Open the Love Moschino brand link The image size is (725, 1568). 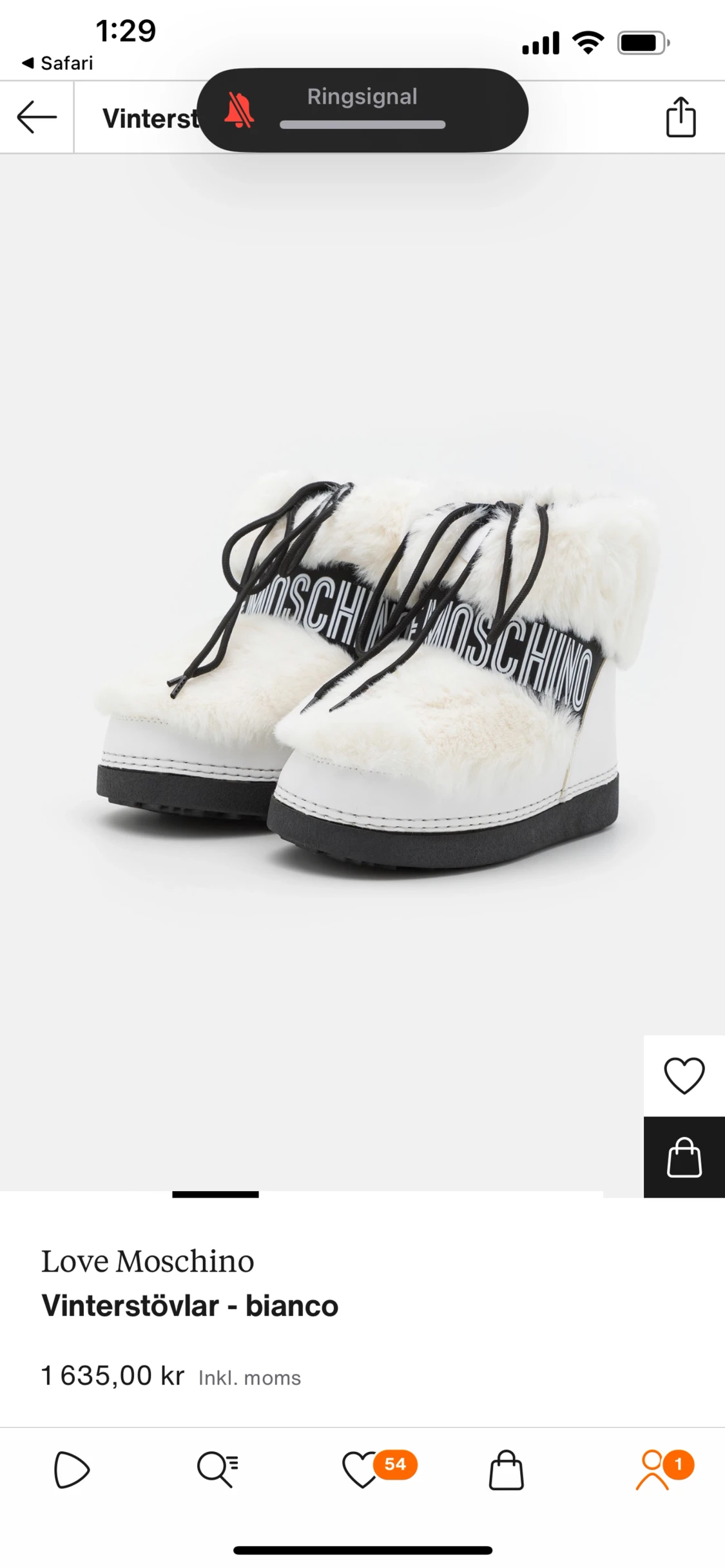coord(147,1261)
